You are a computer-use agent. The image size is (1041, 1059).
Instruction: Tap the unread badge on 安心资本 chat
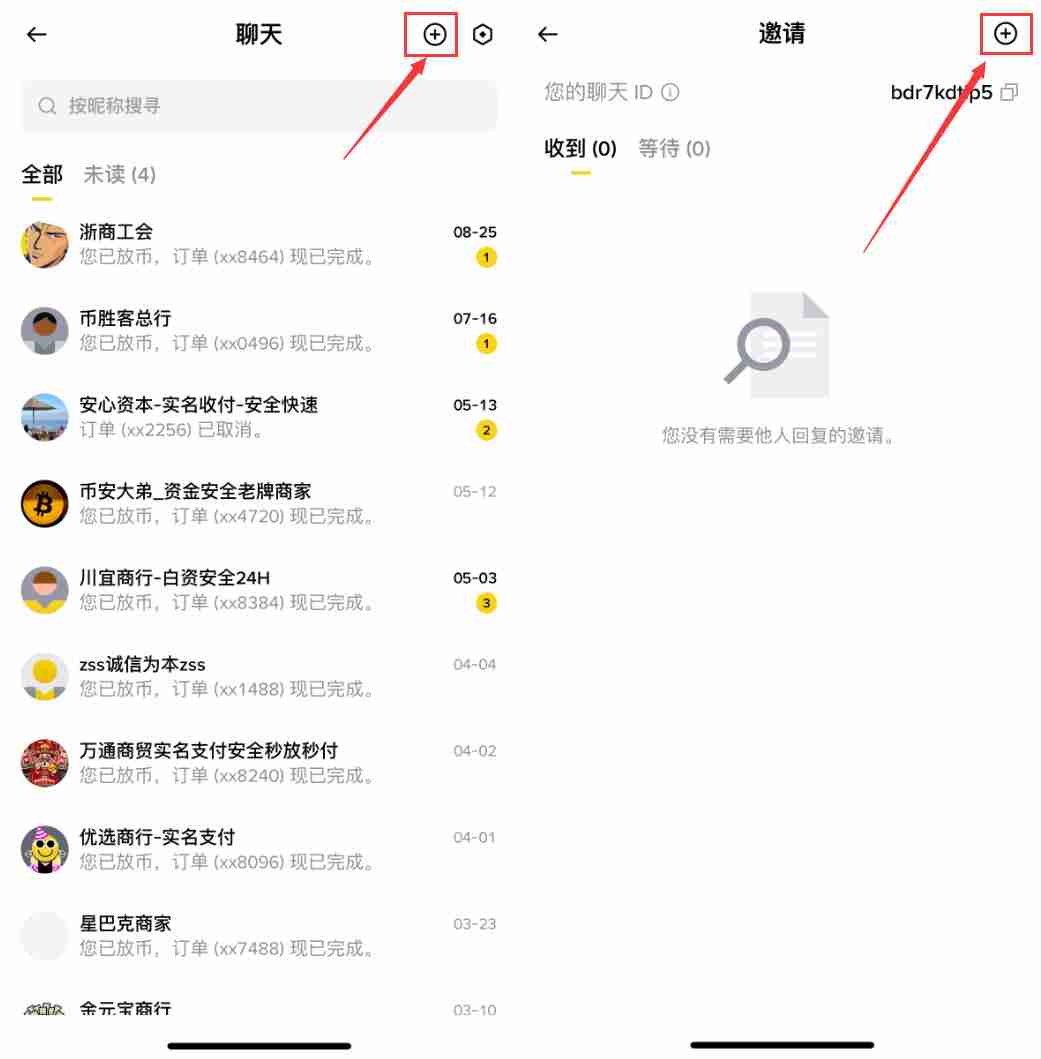[x=486, y=430]
